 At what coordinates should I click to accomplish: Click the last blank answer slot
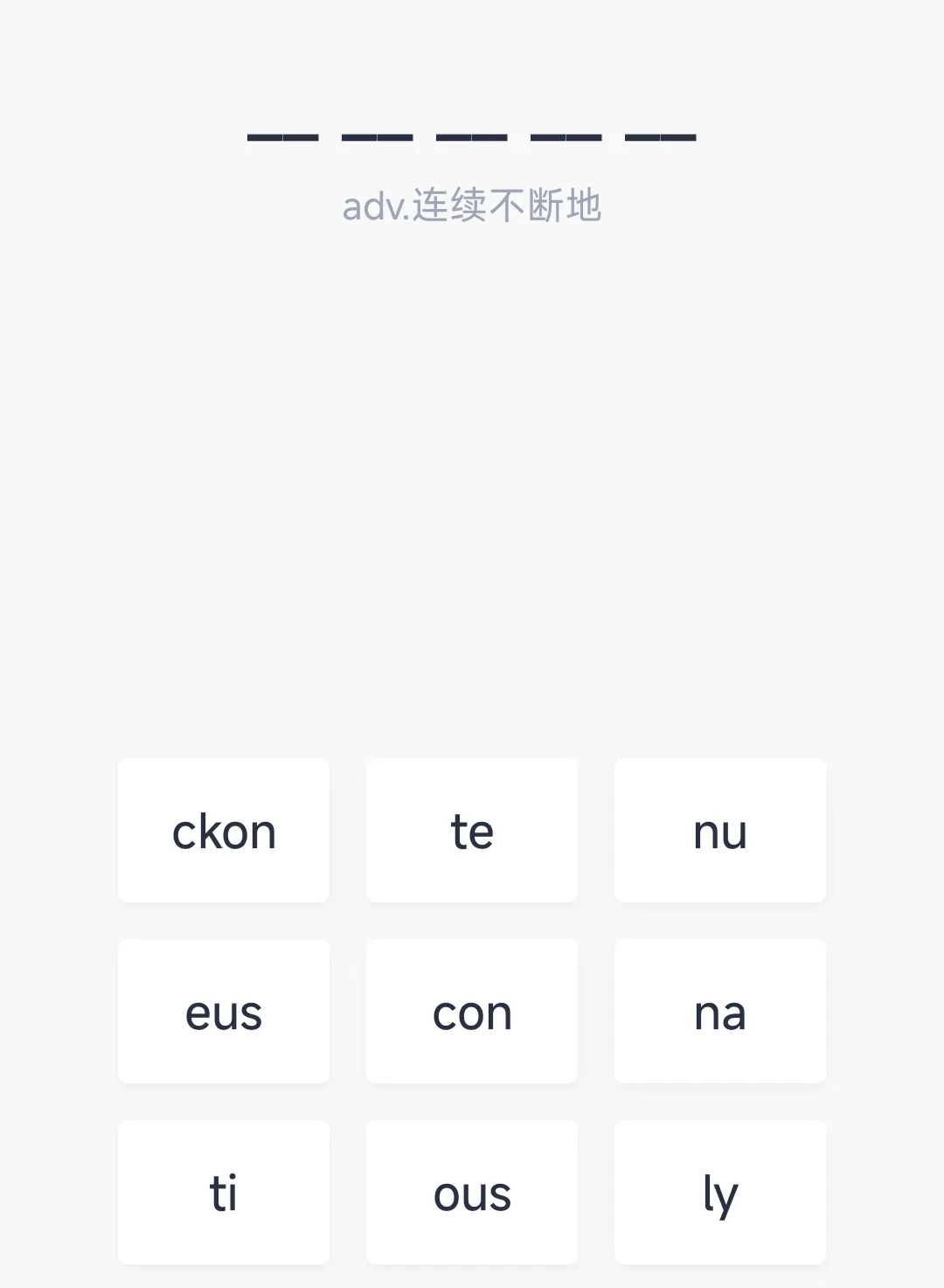660,137
